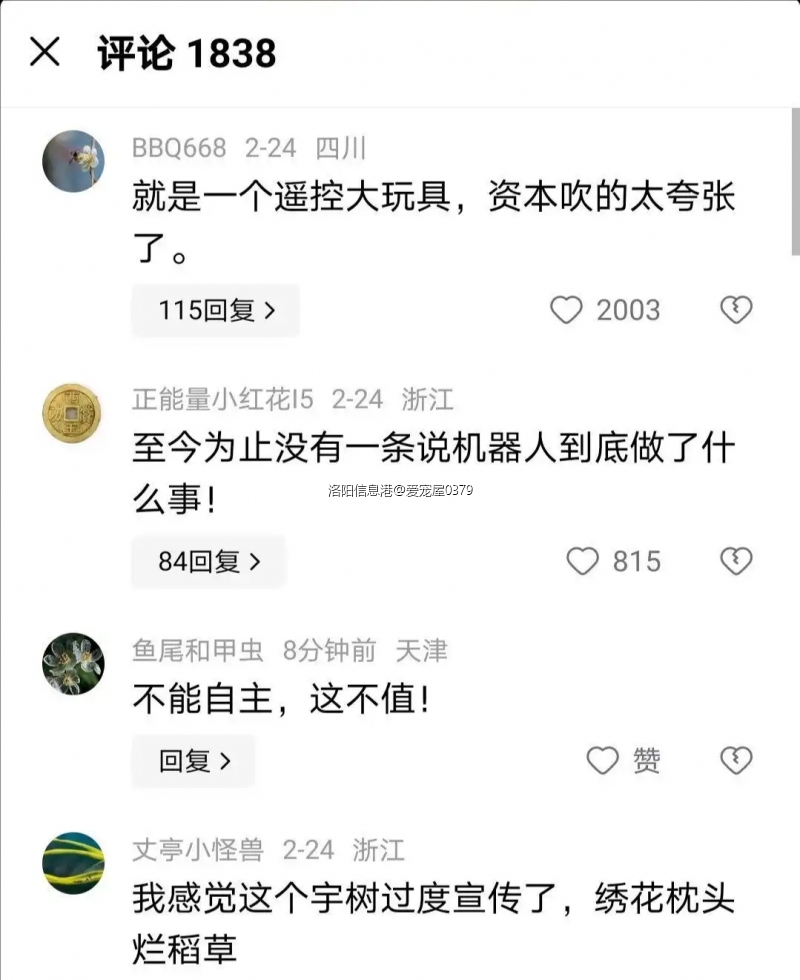Tap the broken-heart icon on 正能量小红花l5's comment
This screenshot has width=800, height=980.
click(x=736, y=561)
